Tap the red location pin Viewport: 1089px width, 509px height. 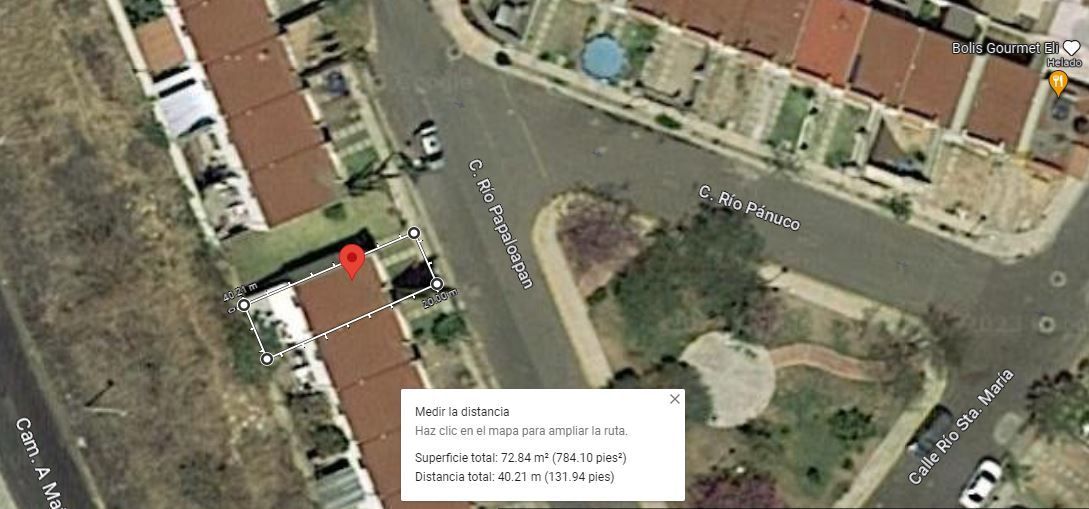352,262
